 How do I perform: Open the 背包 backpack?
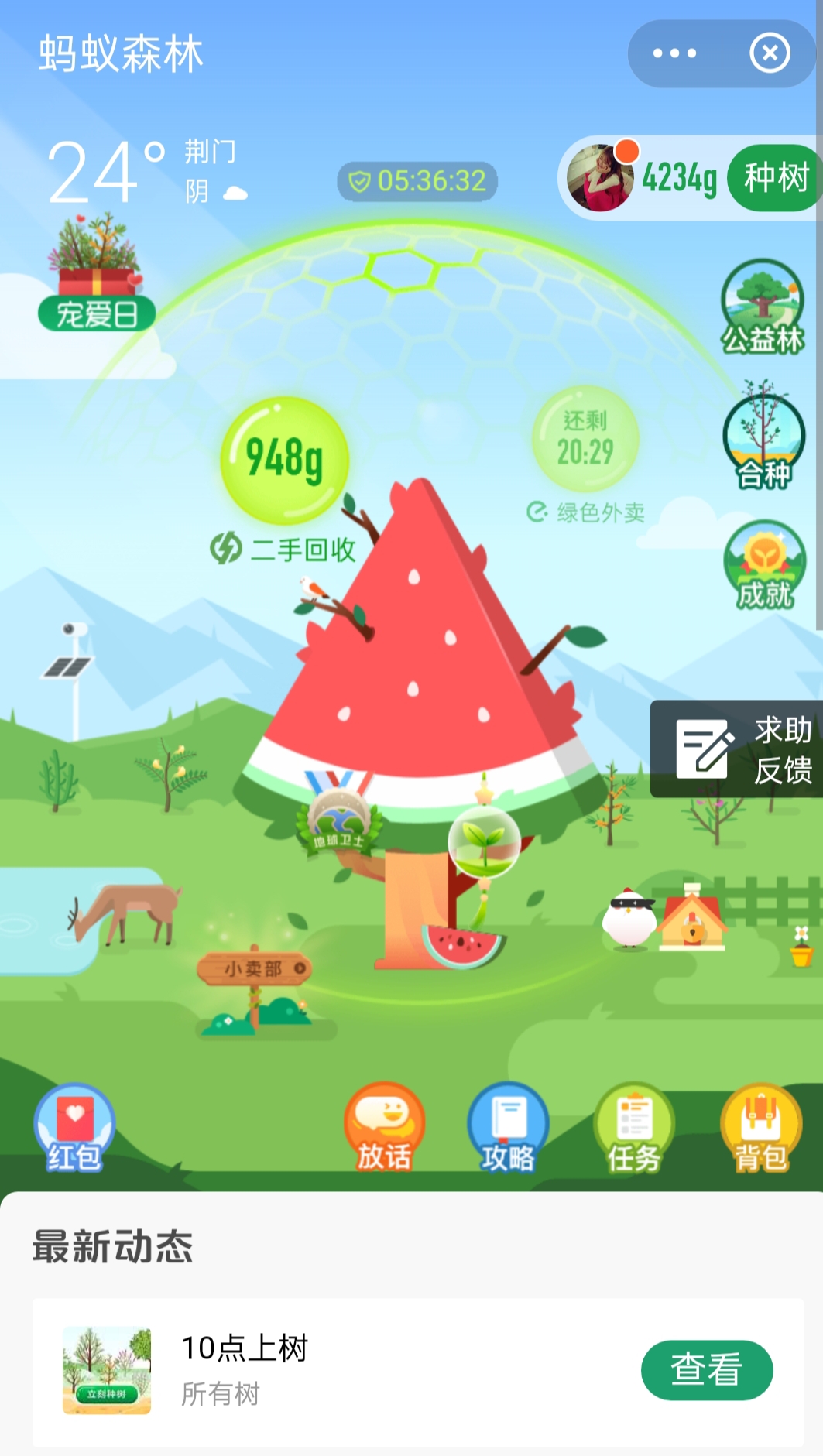[761, 1128]
